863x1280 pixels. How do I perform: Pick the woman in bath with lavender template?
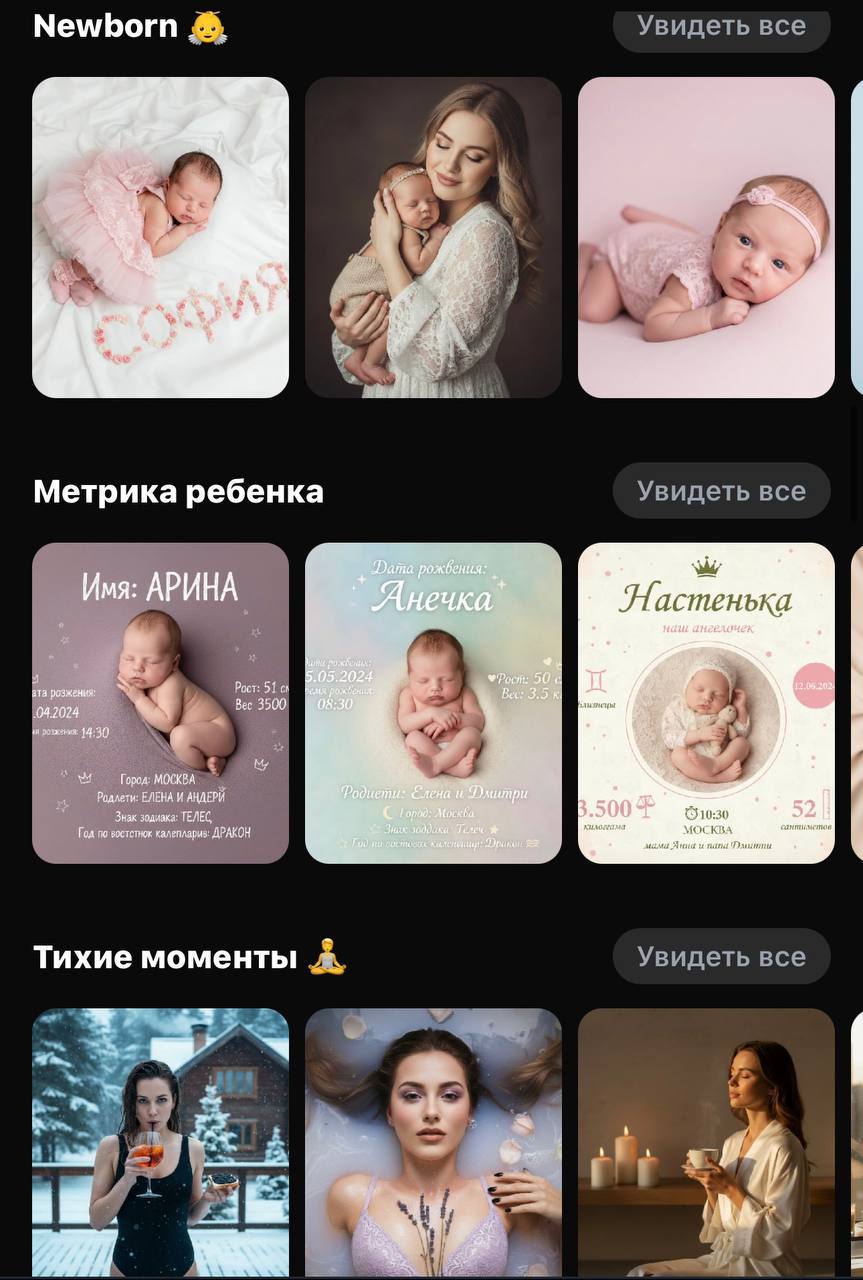coord(433,1141)
